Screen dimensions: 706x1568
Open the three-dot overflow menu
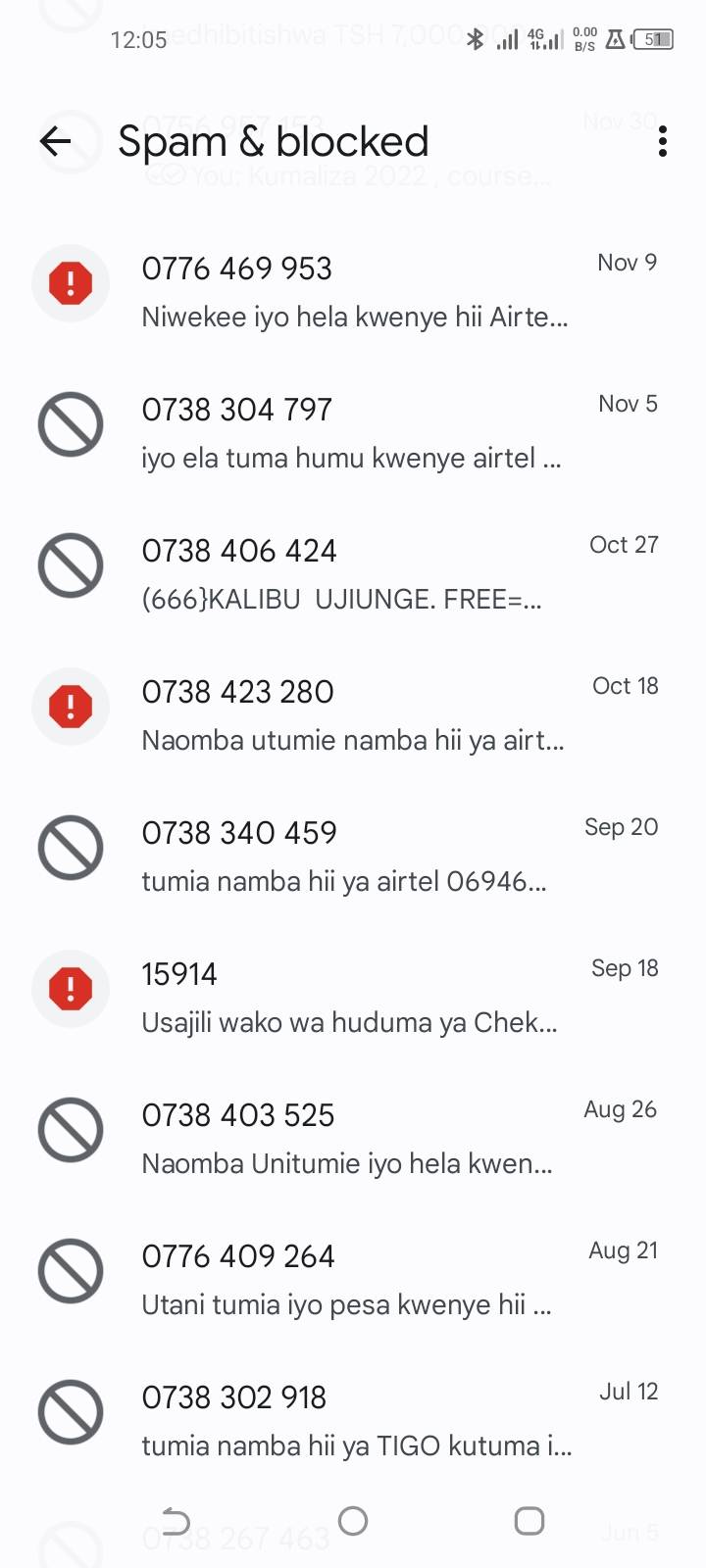pyautogui.click(x=663, y=142)
